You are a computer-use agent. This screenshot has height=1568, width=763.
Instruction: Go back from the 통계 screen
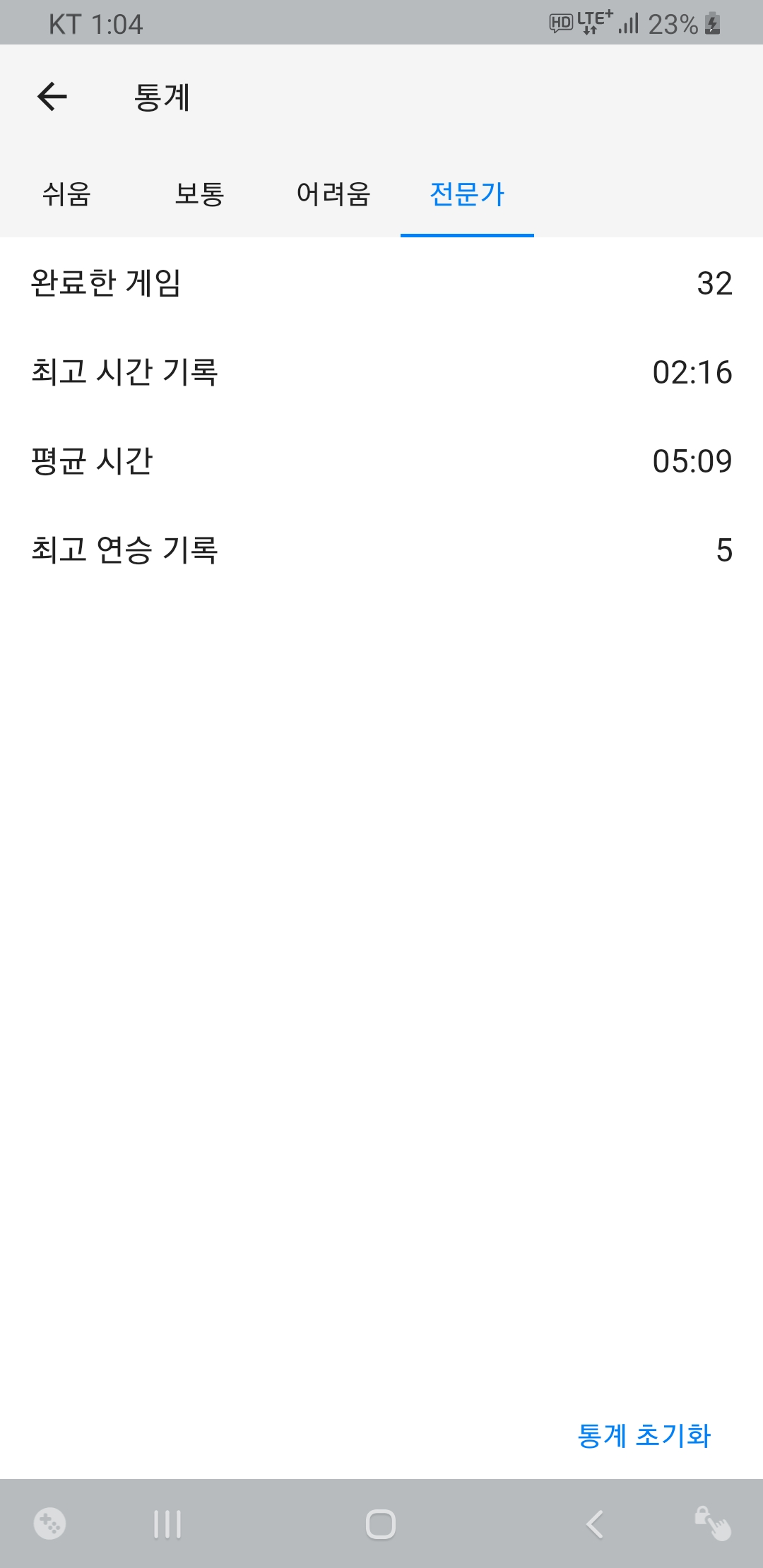click(52, 97)
